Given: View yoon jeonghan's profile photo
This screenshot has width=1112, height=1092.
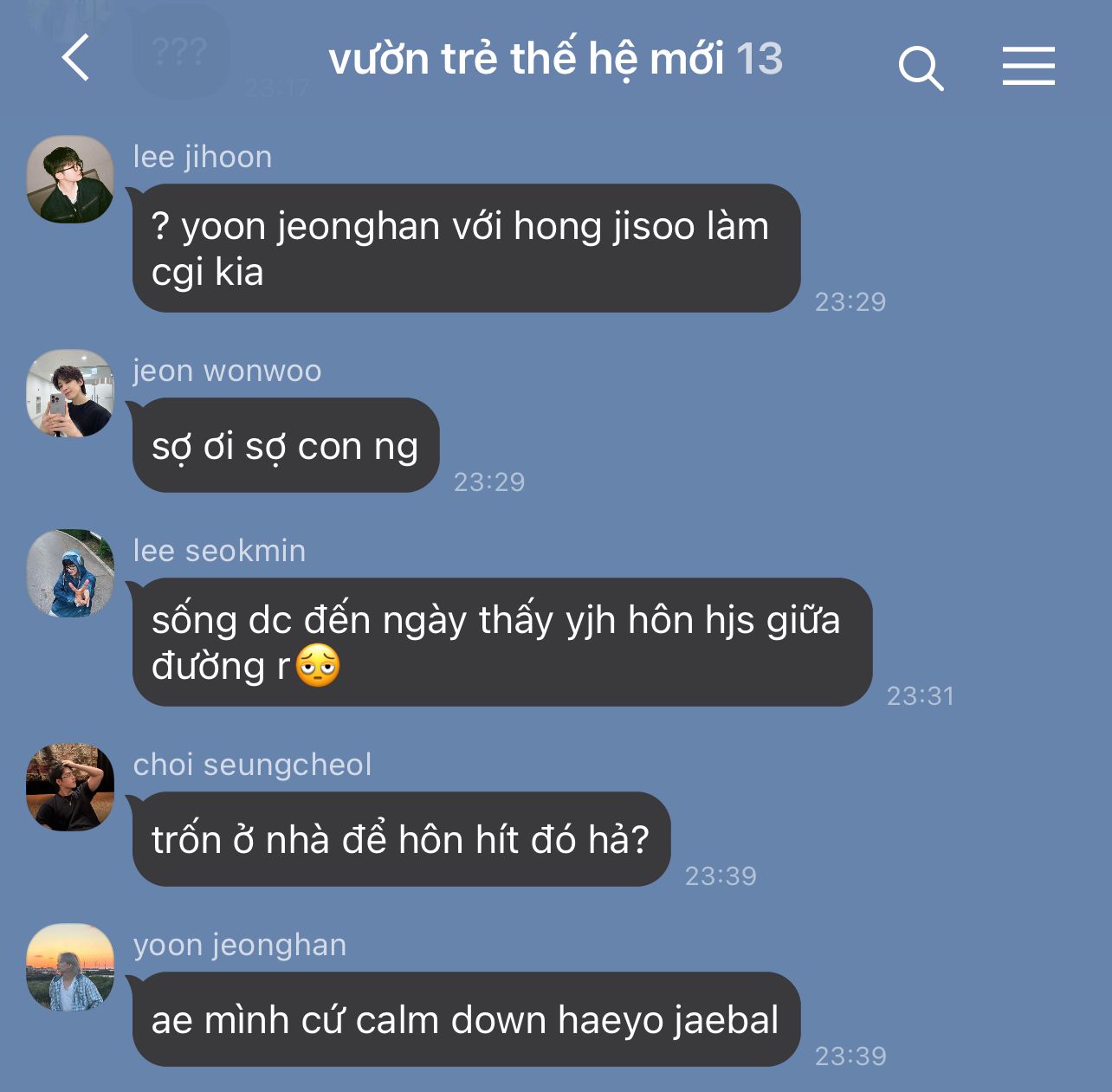Looking at the screenshot, I should (x=70, y=967).
